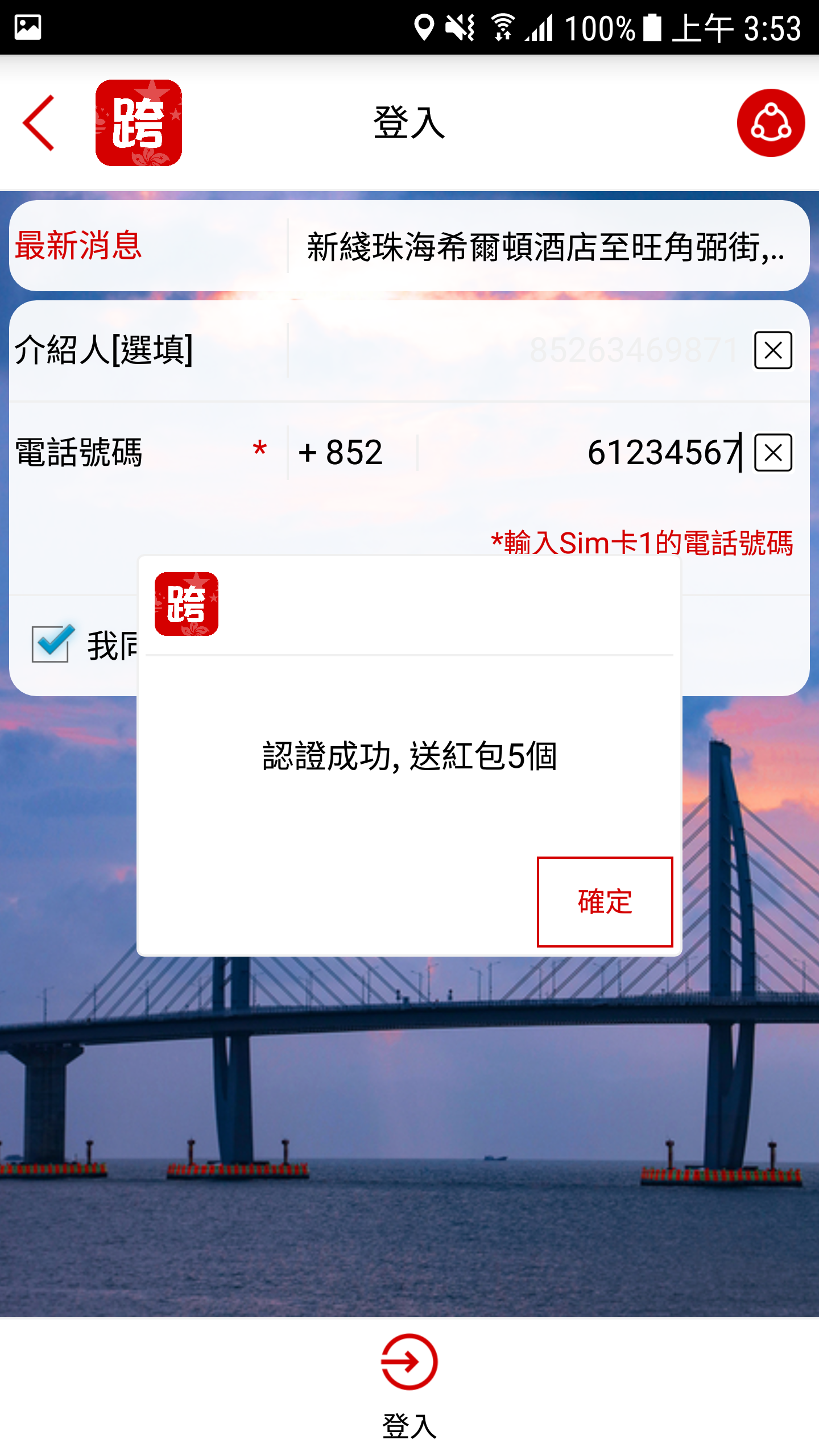The width and height of the screenshot is (819, 1456).
Task: Open the 最新消息 news banner
Action: pyautogui.click(x=545, y=247)
